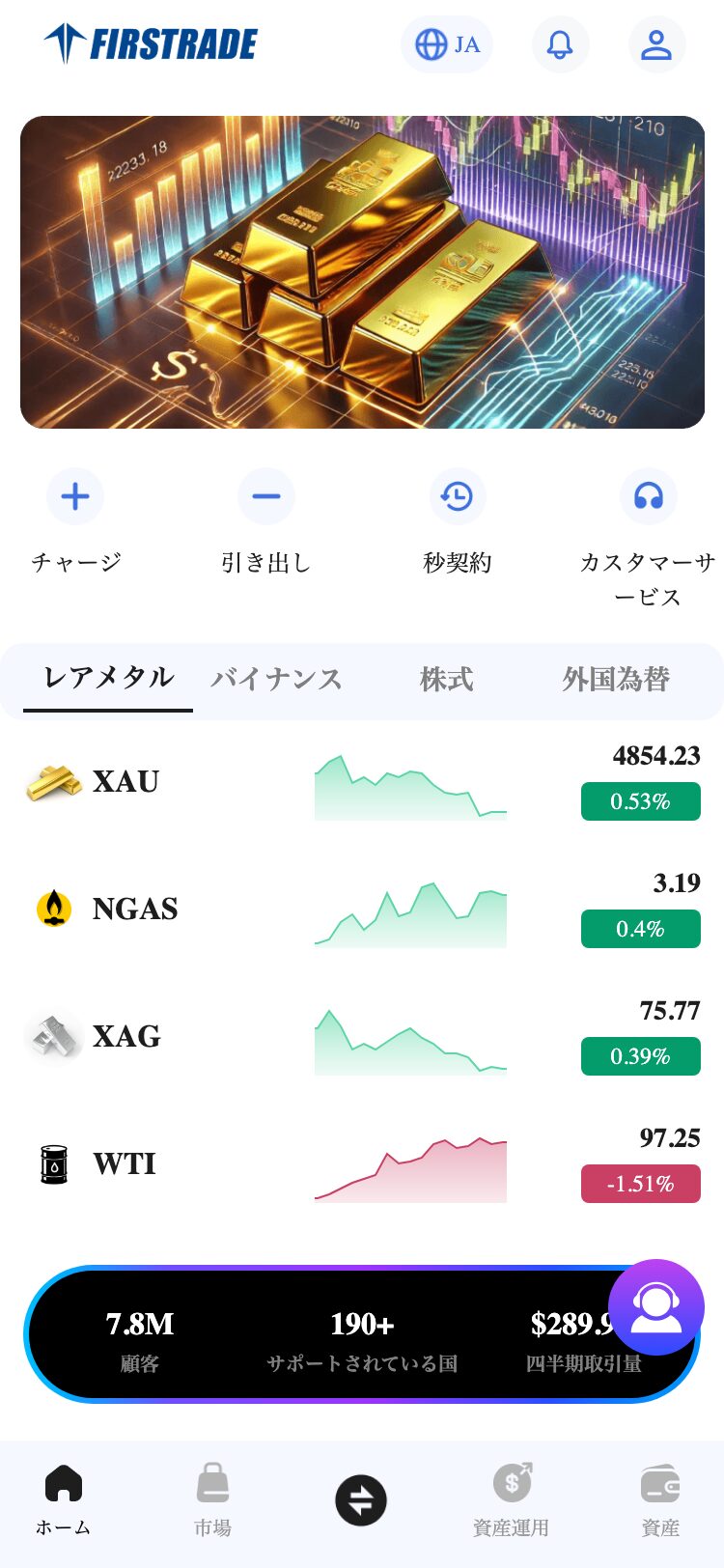
Task: Tap the central exchange trade icon
Action: click(x=362, y=1498)
